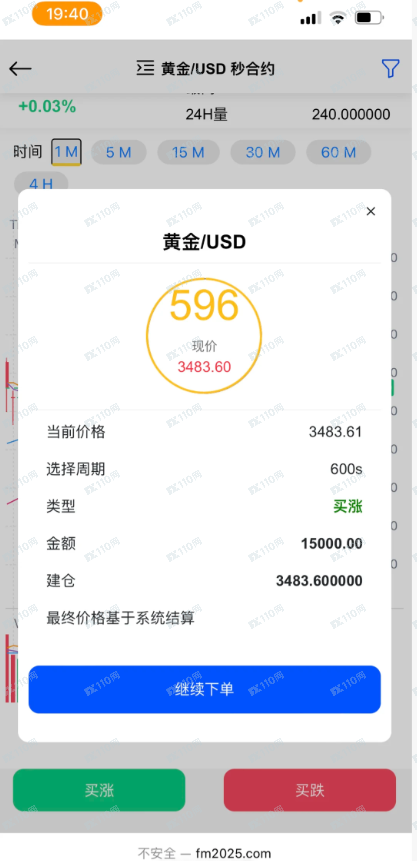Image resolution: width=417 pixels, height=861 pixels.
Task: Close the 黄金/USD order dialog
Action: tap(371, 211)
